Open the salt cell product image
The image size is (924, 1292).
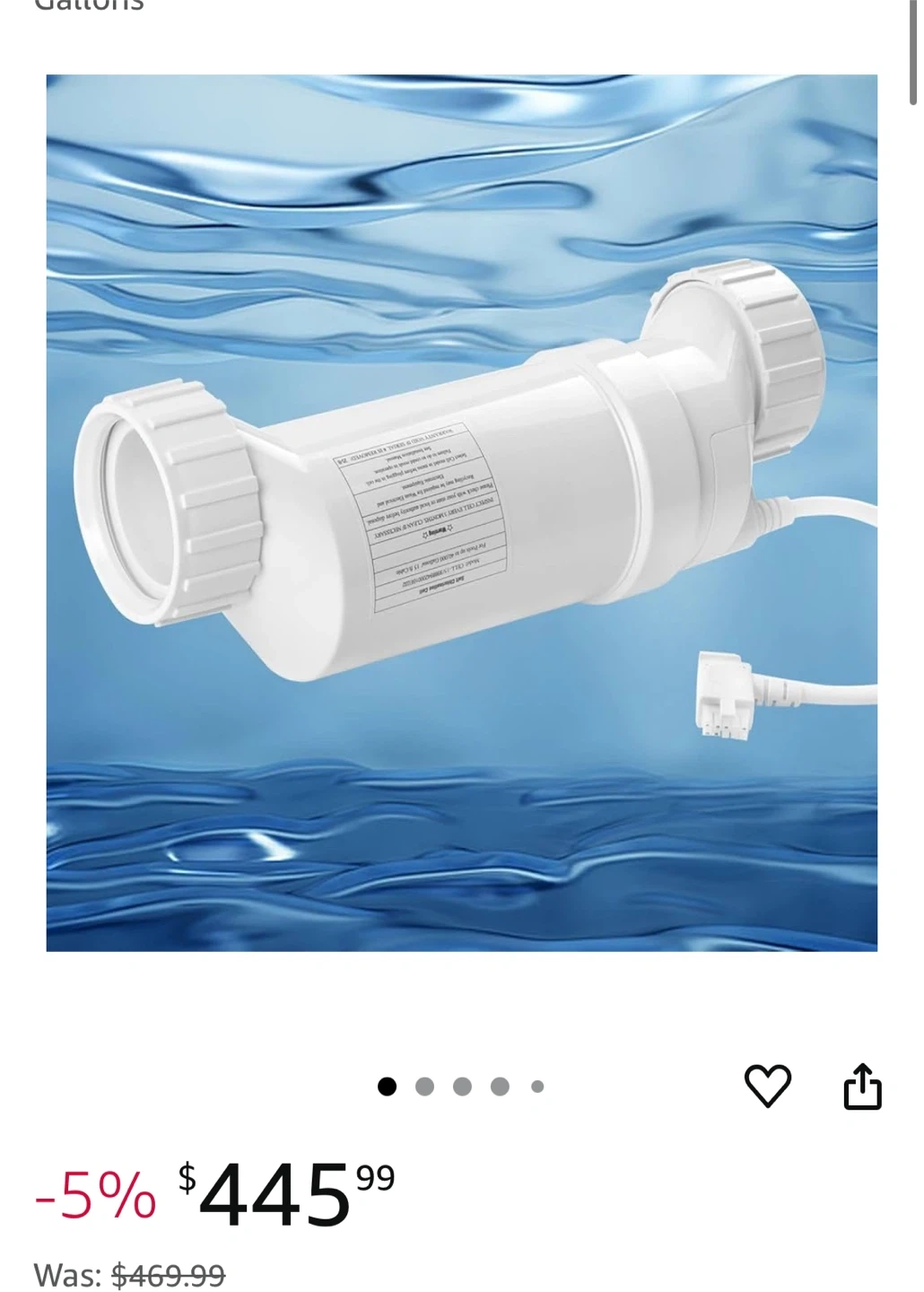click(461, 512)
